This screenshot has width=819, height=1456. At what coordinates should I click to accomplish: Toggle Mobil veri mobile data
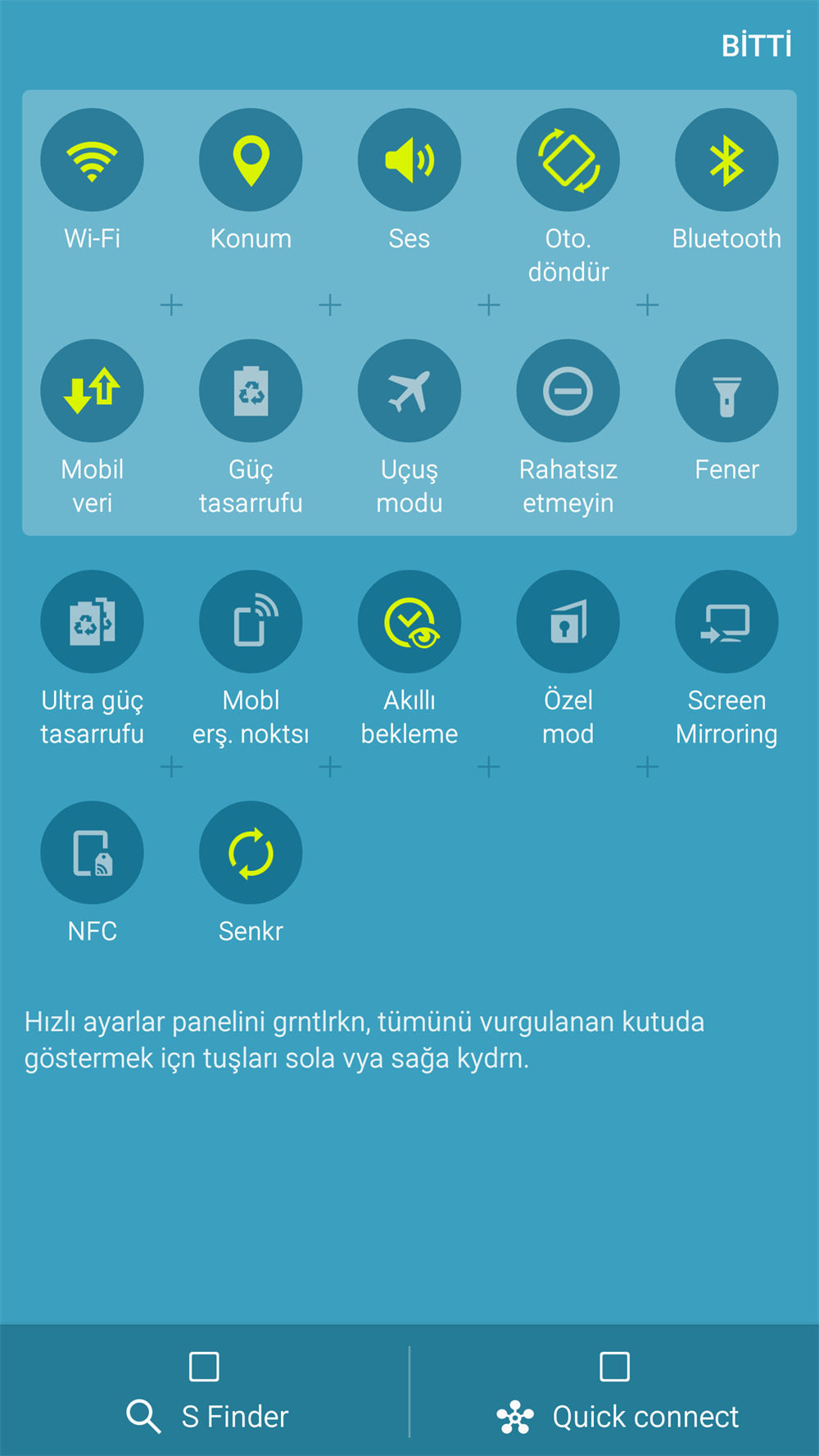click(x=92, y=391)
